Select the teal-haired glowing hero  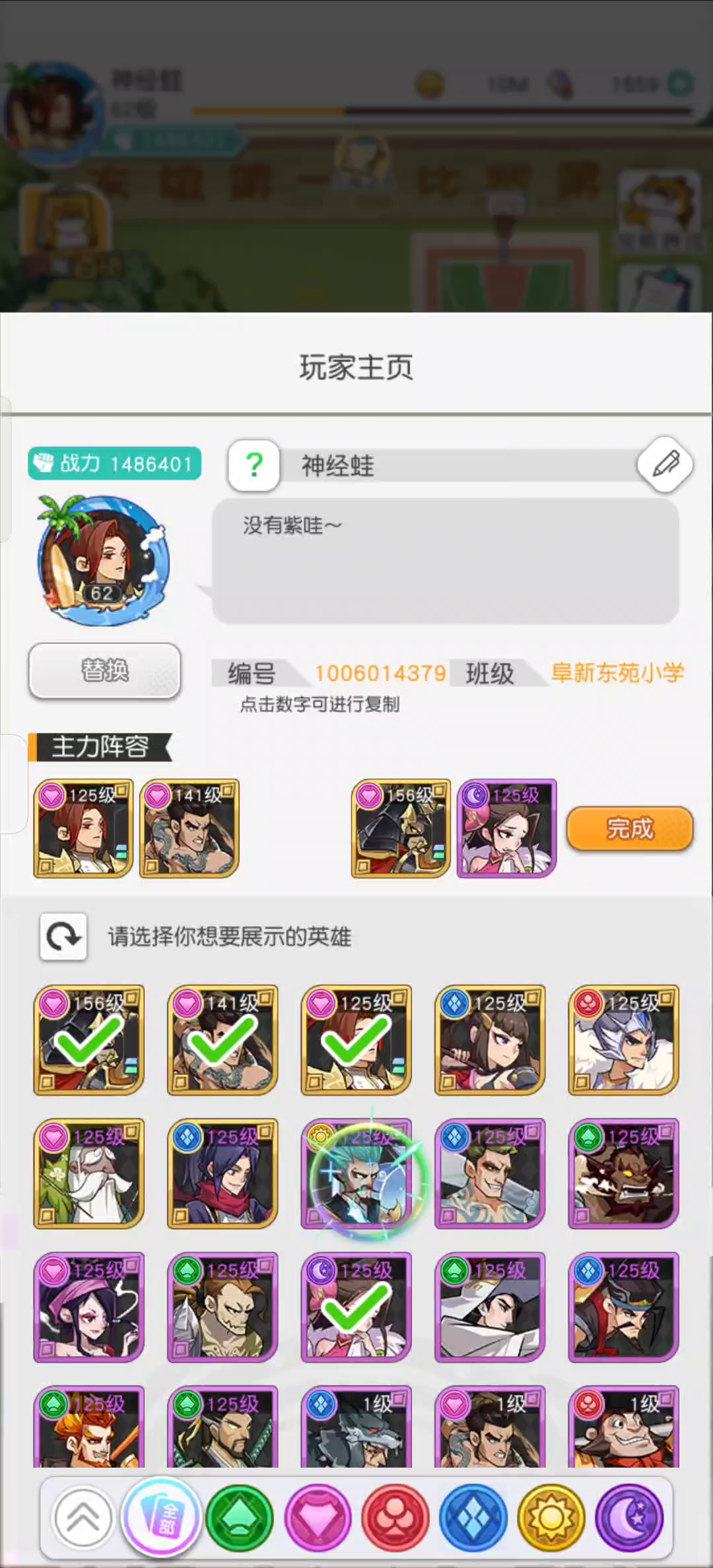356,1173
